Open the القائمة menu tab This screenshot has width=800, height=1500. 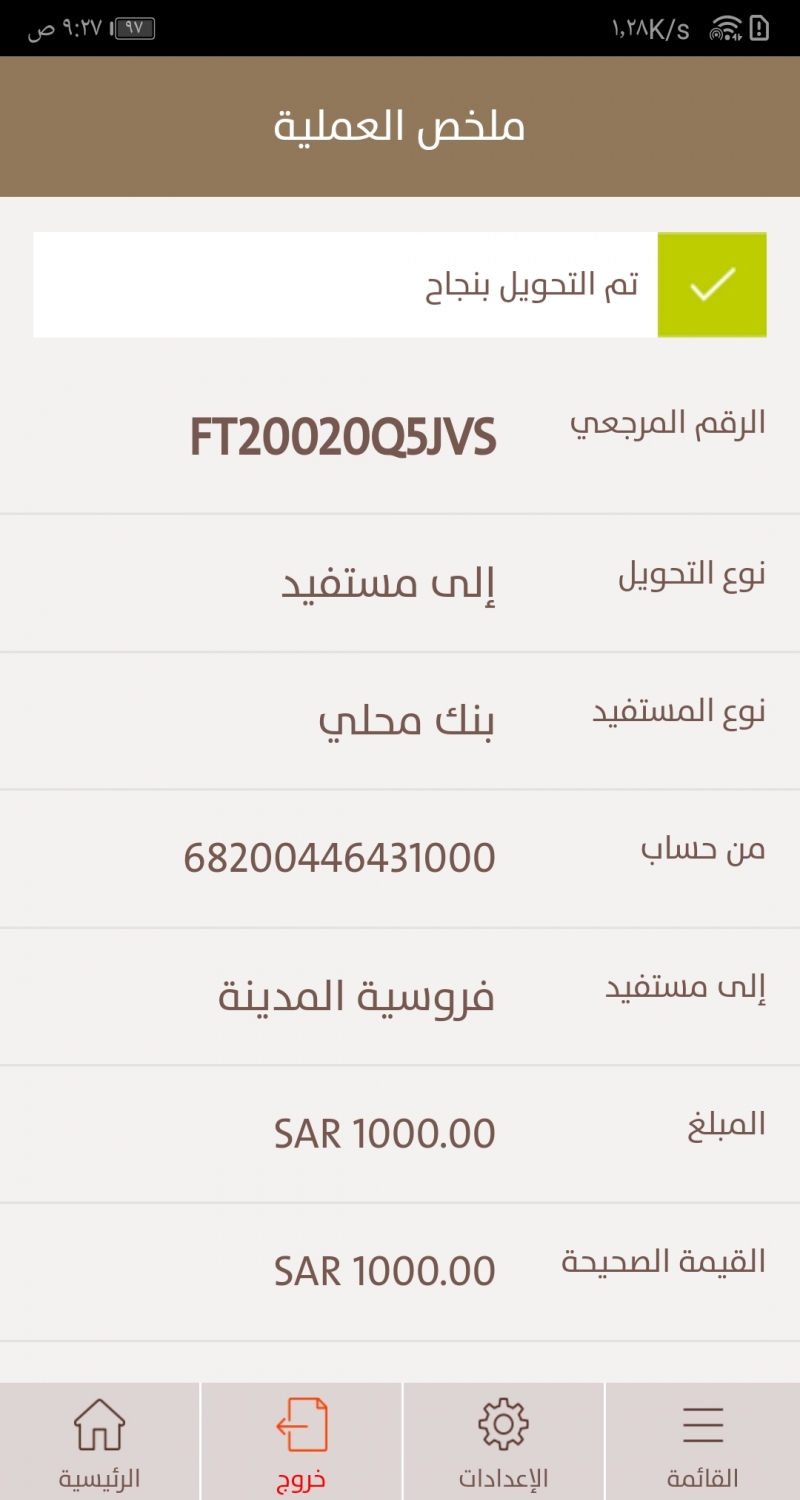[x=703, y=1442]
